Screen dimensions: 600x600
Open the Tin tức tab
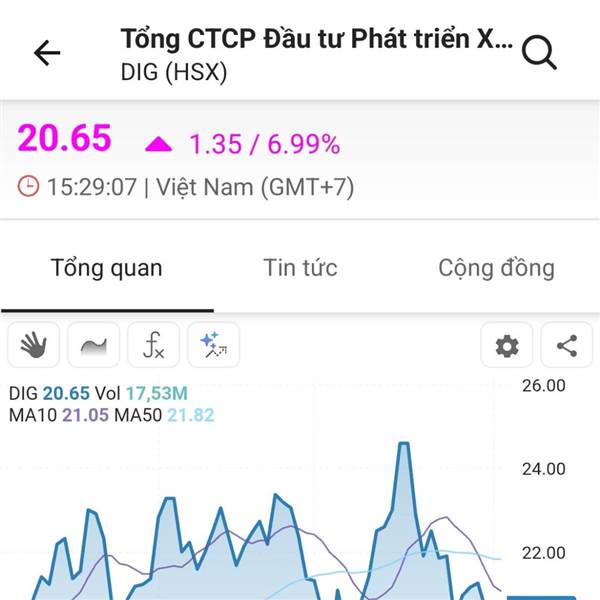coord(300,268)
